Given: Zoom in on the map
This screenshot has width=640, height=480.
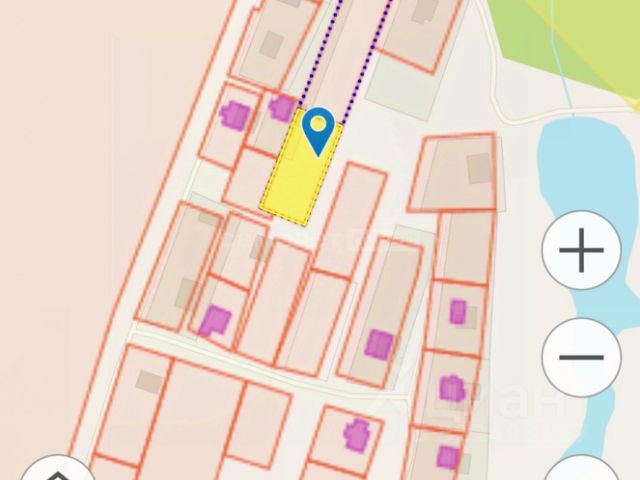Looking at the screenshot, I should (x=581, y=250).
